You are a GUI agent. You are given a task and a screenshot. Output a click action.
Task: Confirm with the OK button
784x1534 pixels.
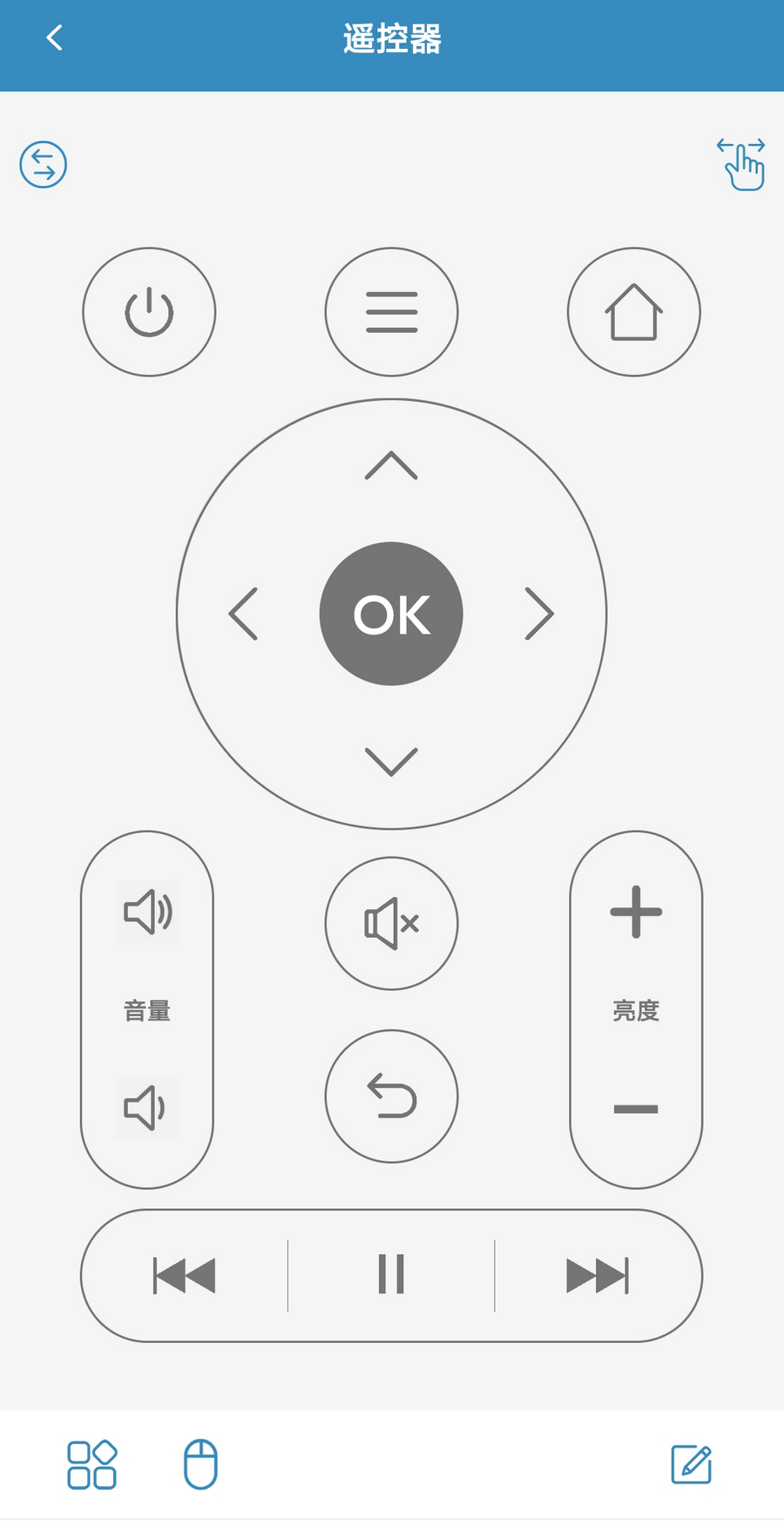click(x=391, y=614)
